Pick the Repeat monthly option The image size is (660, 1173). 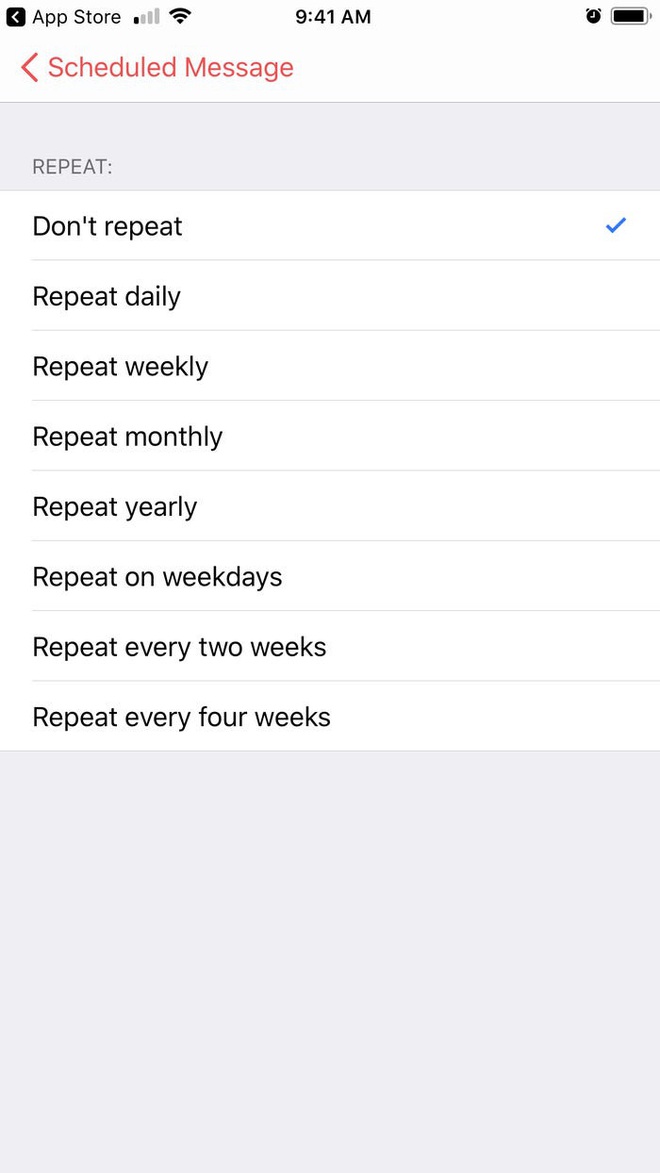330,436
